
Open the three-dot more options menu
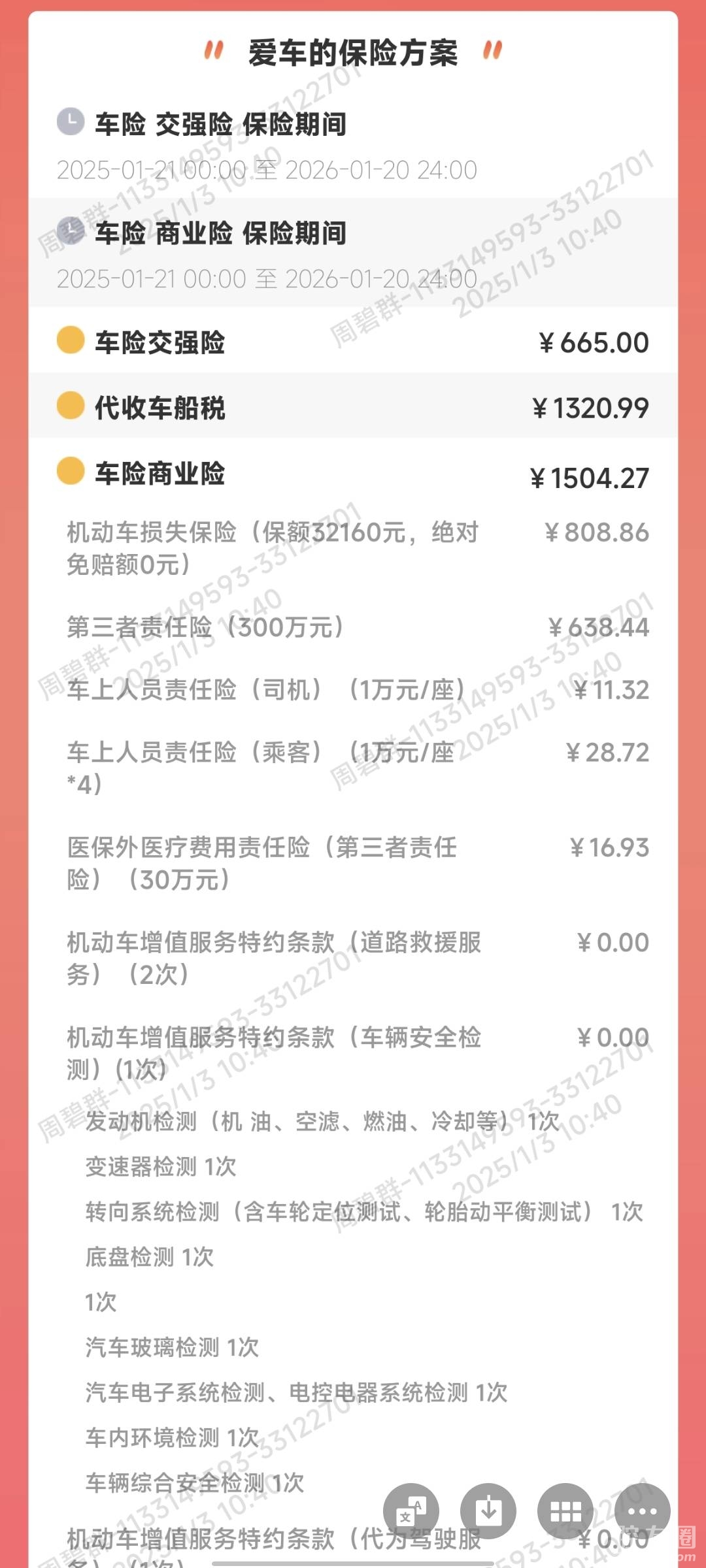[642, 1511]
